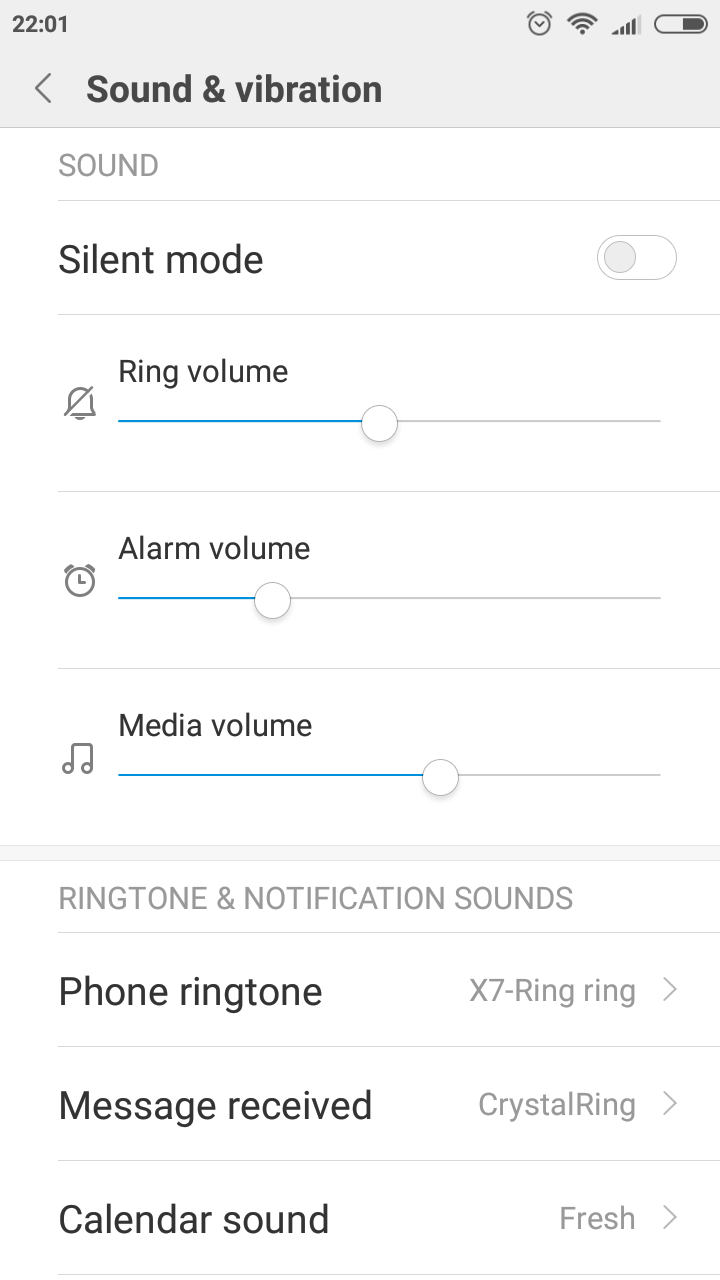Tap the Ring volume slider handle
This screenshot has width=720, height=1280.
(379, 424)
